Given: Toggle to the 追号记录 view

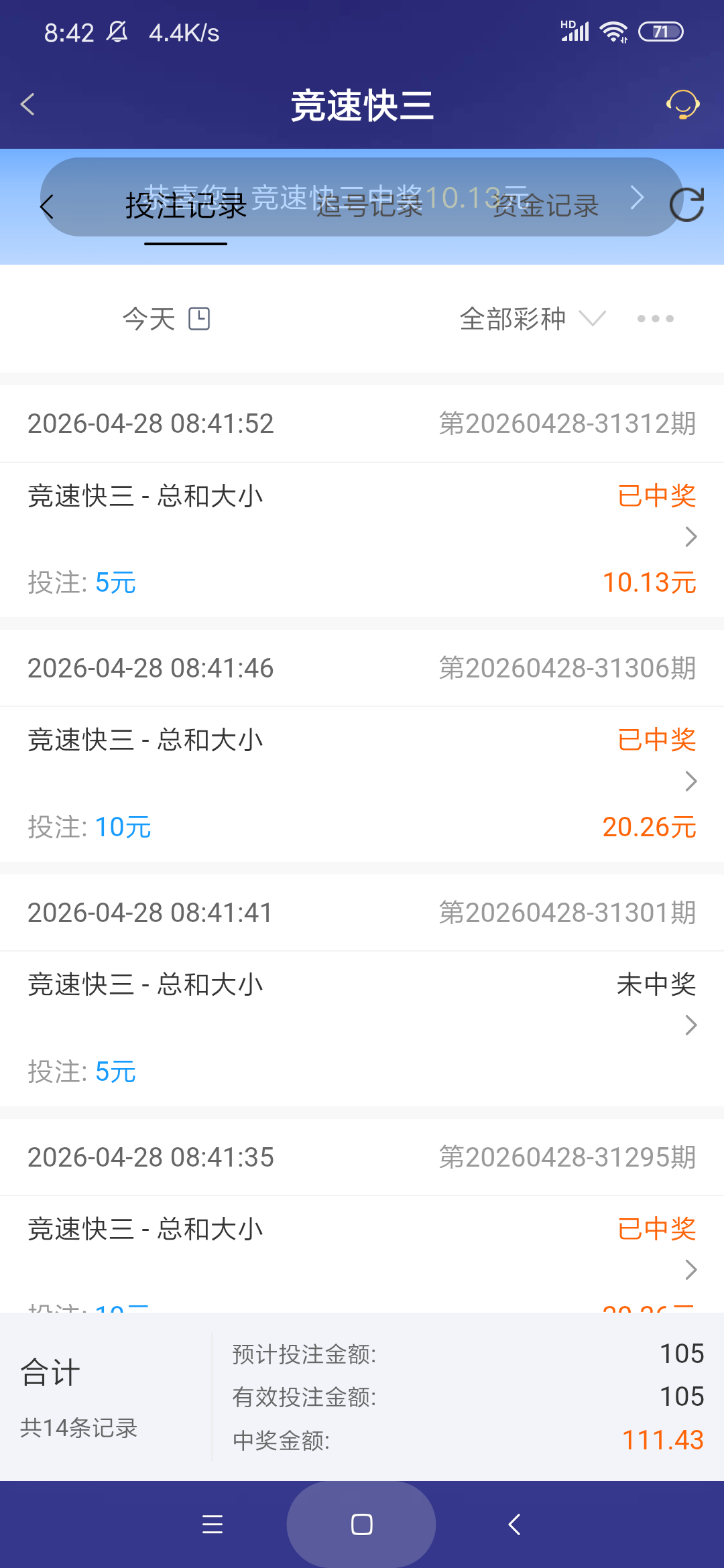Looking at the screenshot, I should click(x=369, y=207).
